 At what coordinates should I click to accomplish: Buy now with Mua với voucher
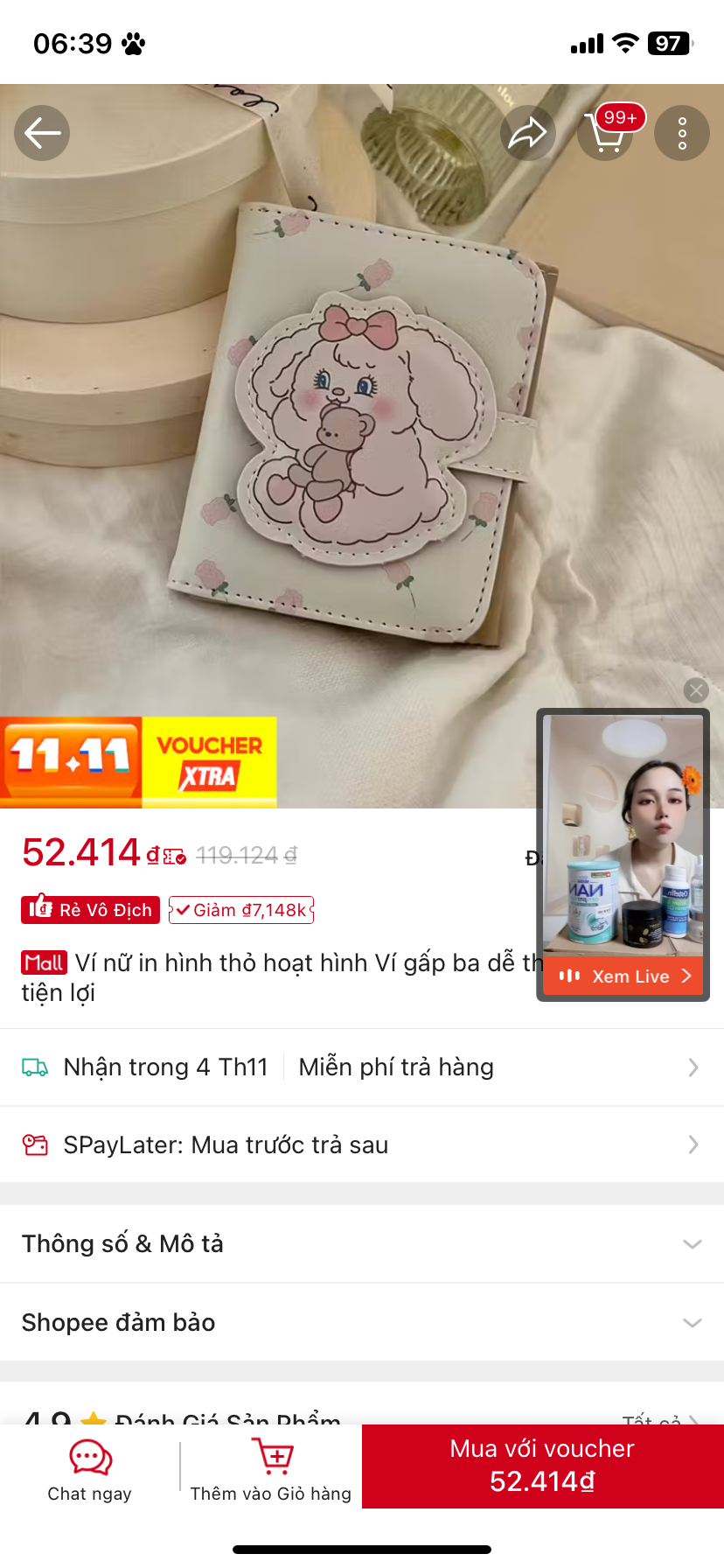click(542, 1466)
